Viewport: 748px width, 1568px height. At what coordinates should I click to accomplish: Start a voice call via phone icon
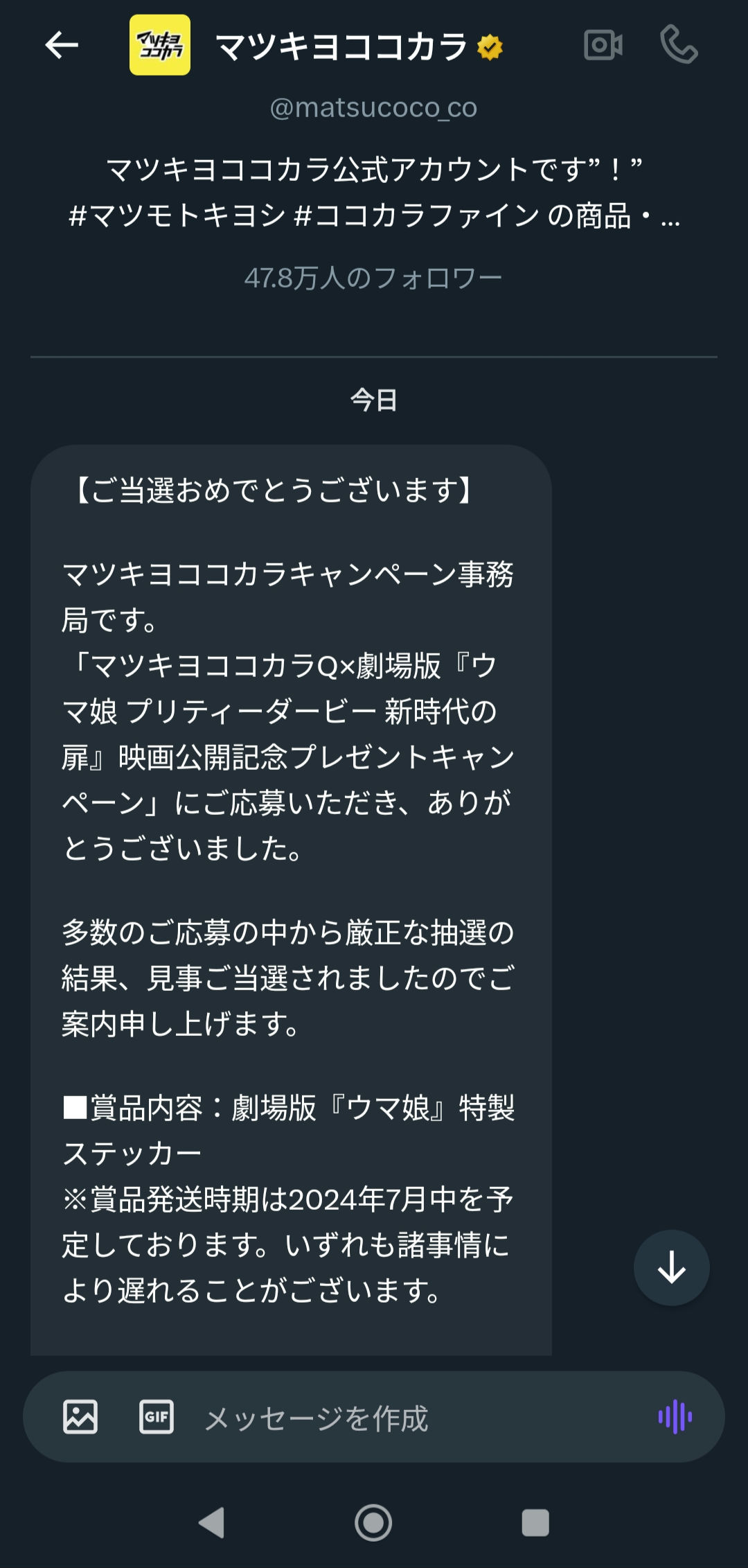[x=679, y=45]
